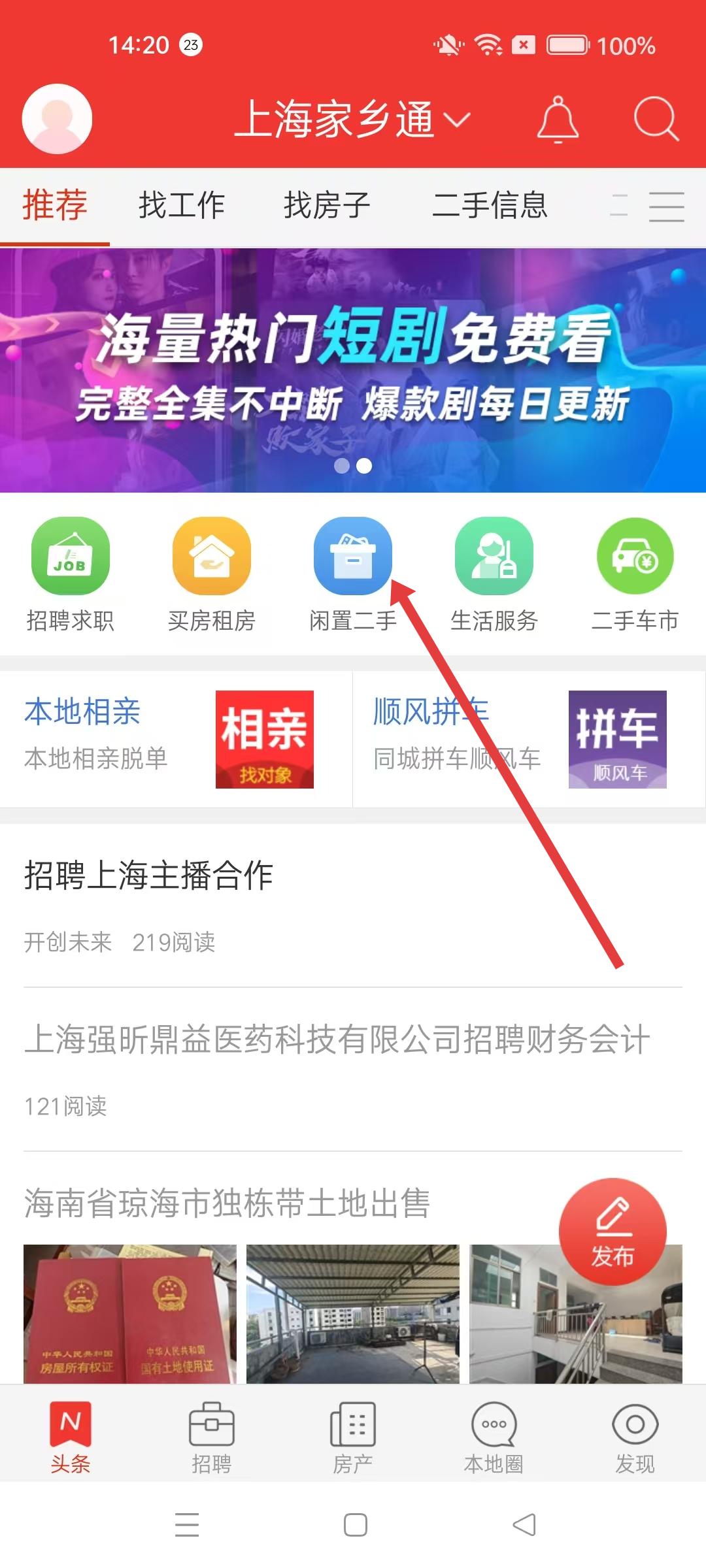Open the 顺风拼车 card
The width and height of the screenshot is (706, 1568).
tap(528, 739)
